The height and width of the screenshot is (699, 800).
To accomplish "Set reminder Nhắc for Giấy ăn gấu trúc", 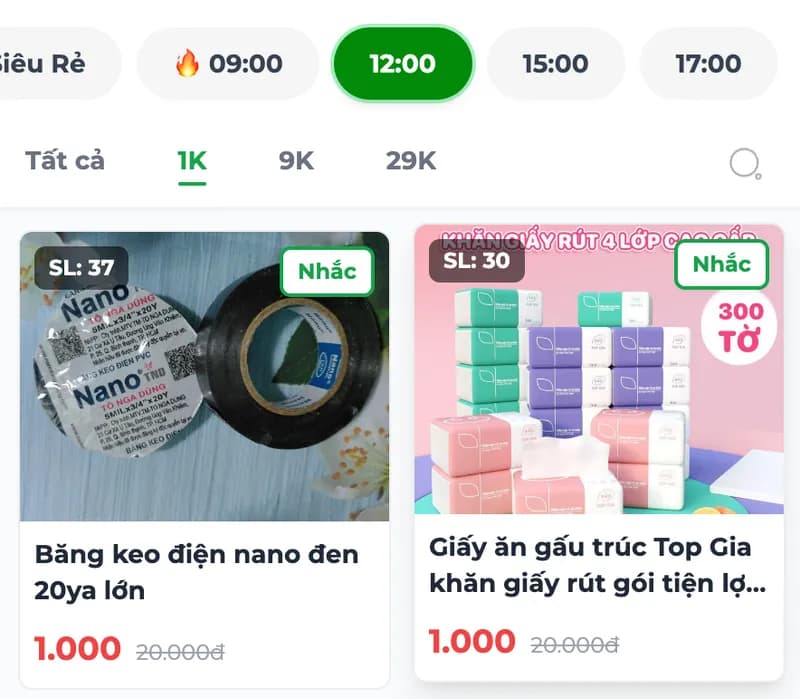I will click(x=721, y=264).
